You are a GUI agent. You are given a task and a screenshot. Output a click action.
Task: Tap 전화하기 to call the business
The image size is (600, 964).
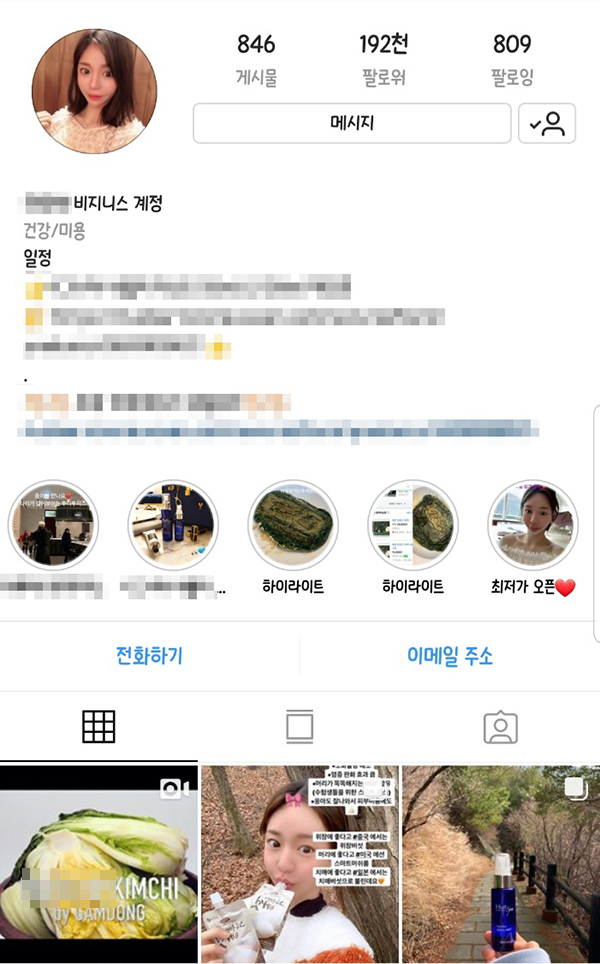pos(149,657)
